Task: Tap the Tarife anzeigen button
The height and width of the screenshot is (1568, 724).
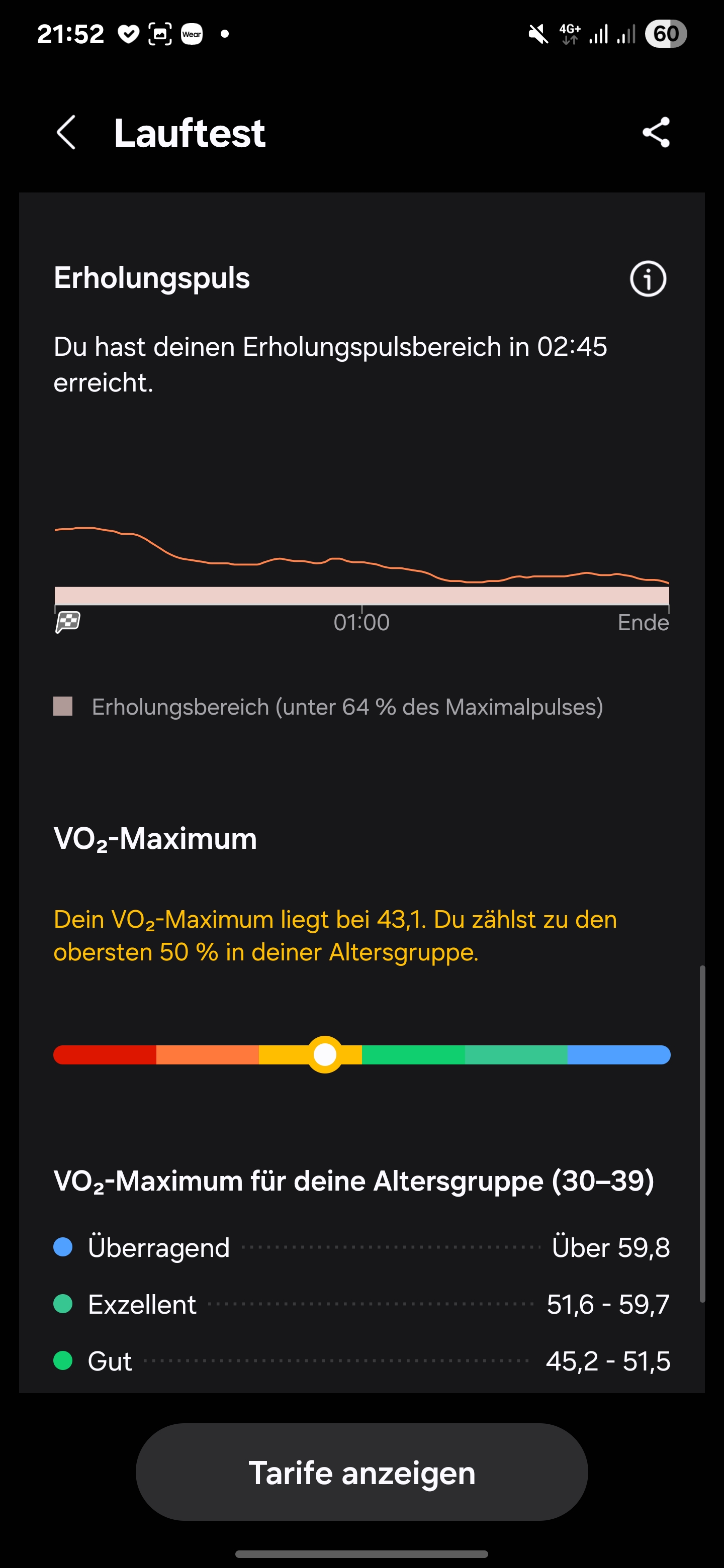Action: click(x=361, y=1472)
